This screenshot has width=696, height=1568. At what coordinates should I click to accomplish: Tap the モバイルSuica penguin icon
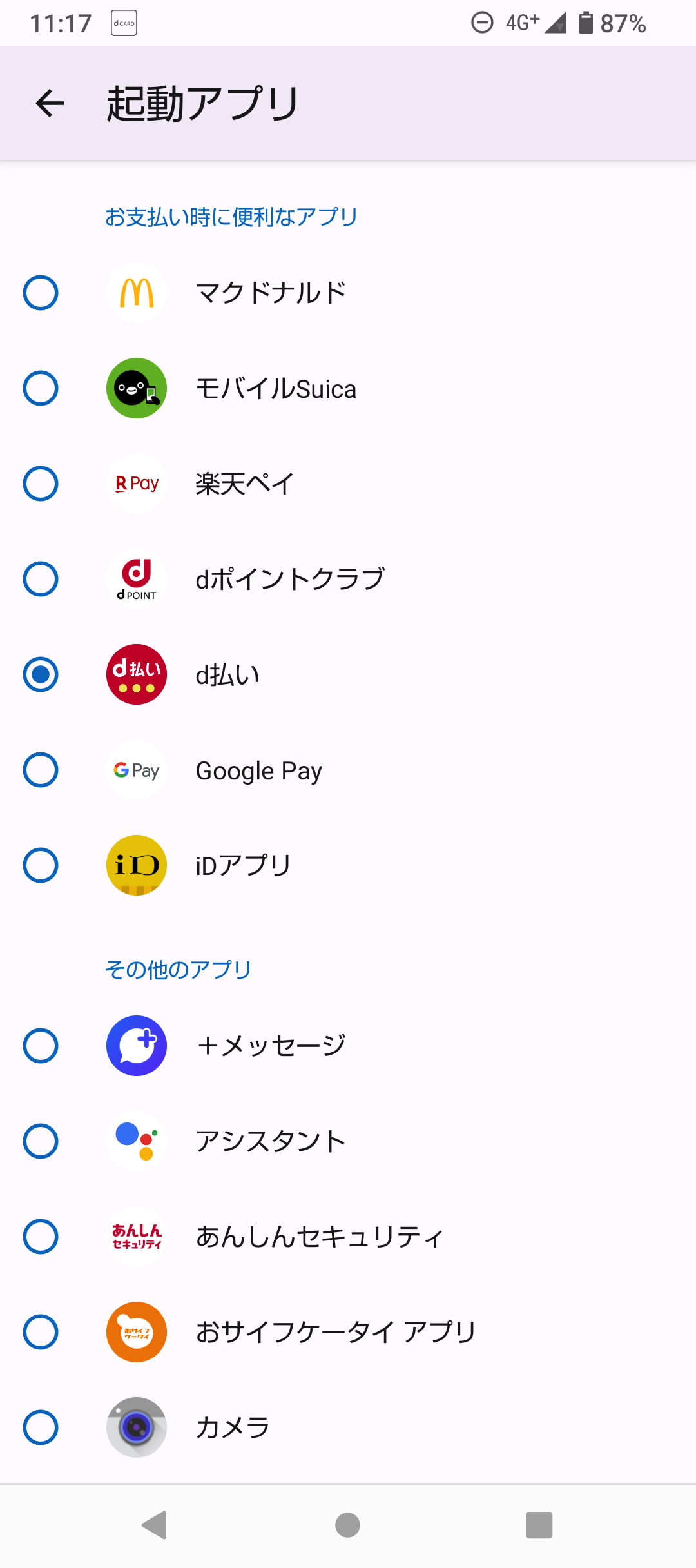(x=136, y=388)
